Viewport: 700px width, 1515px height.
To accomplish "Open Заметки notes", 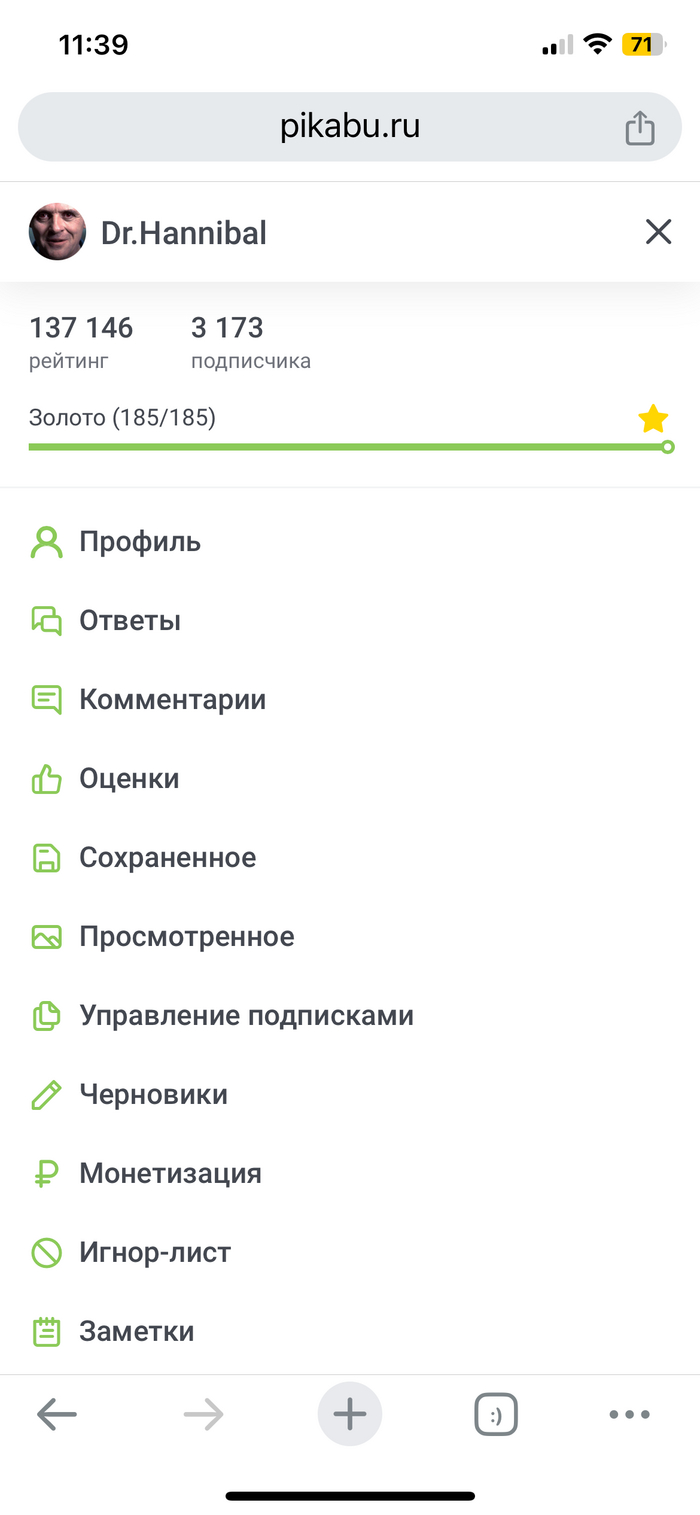I will [x=136, y=1331].
